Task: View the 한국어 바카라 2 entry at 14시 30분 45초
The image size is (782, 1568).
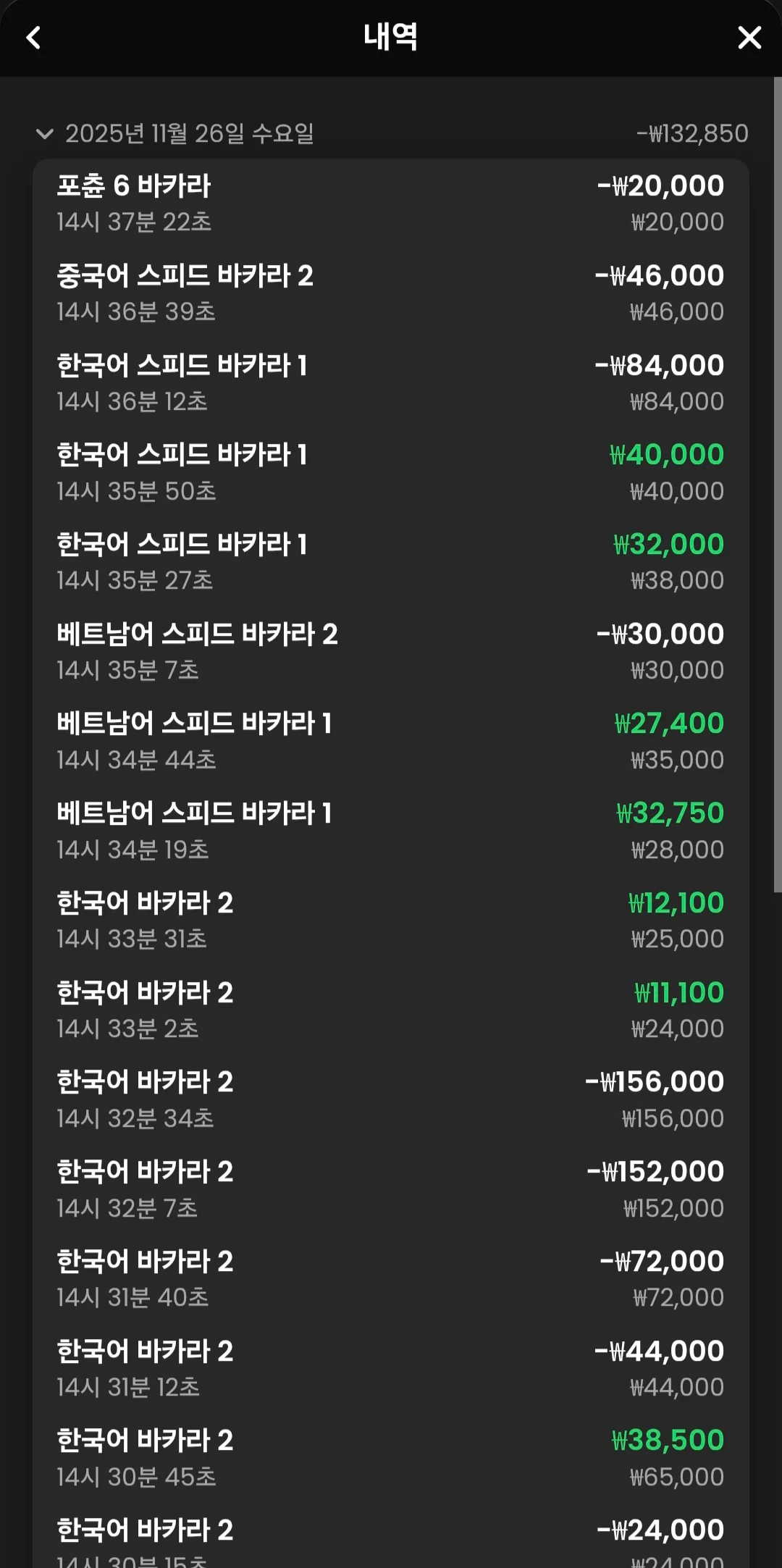Action: pyautogui.click(x=391, y=1457)
